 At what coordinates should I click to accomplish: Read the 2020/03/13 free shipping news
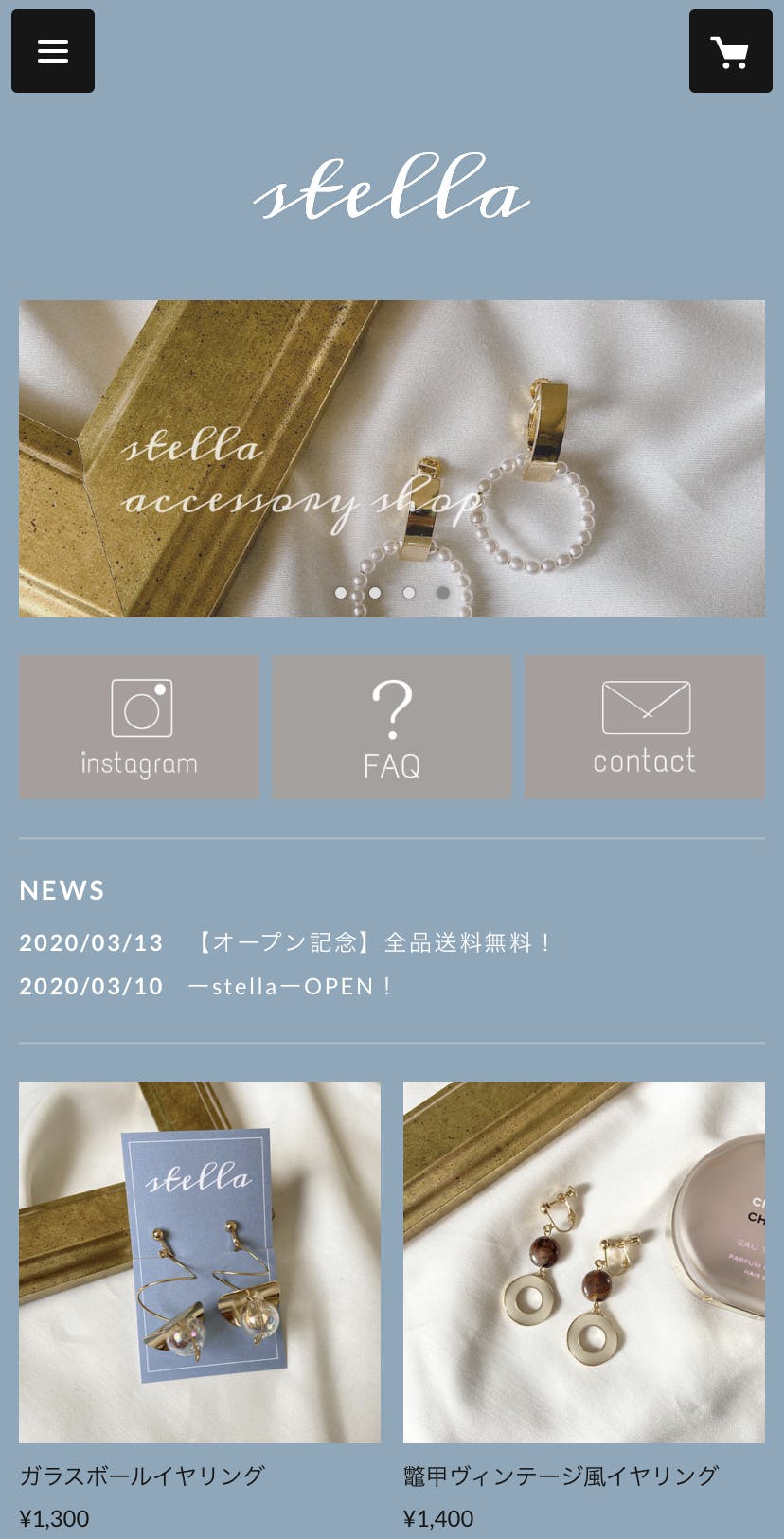(286, 942)
